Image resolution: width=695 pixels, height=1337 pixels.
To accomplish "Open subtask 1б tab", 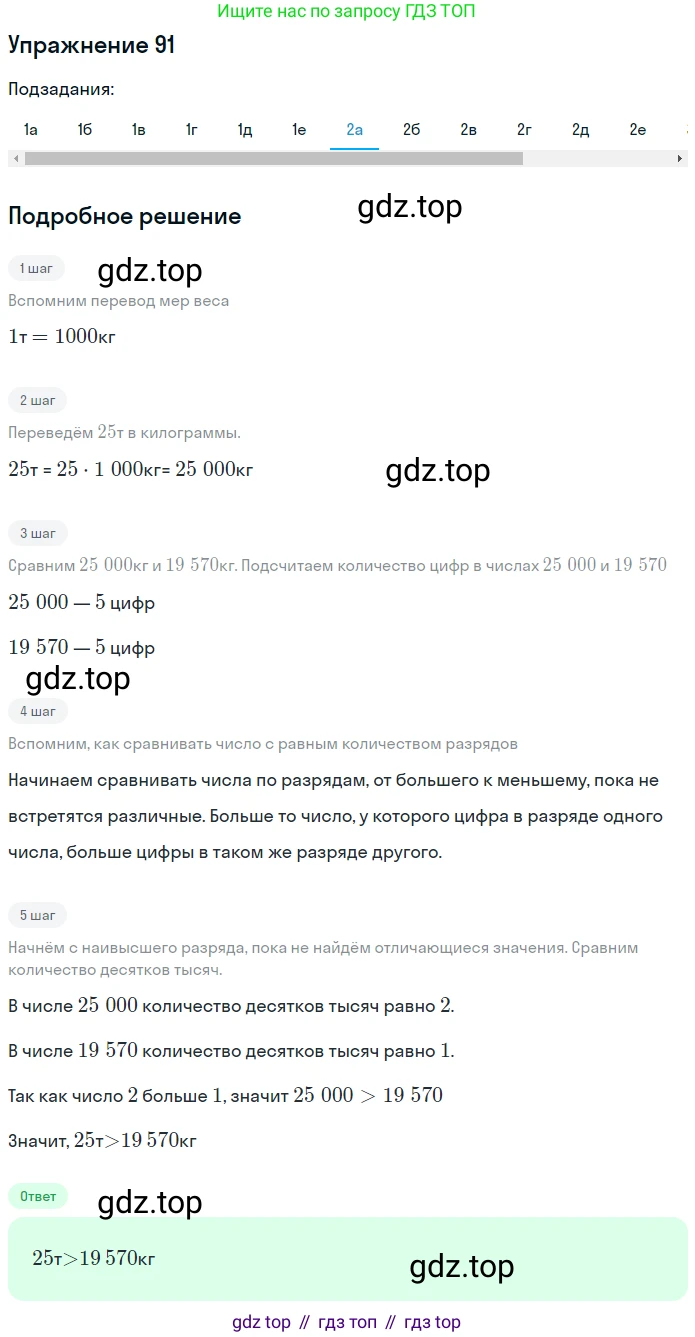I will pos(84,130).
